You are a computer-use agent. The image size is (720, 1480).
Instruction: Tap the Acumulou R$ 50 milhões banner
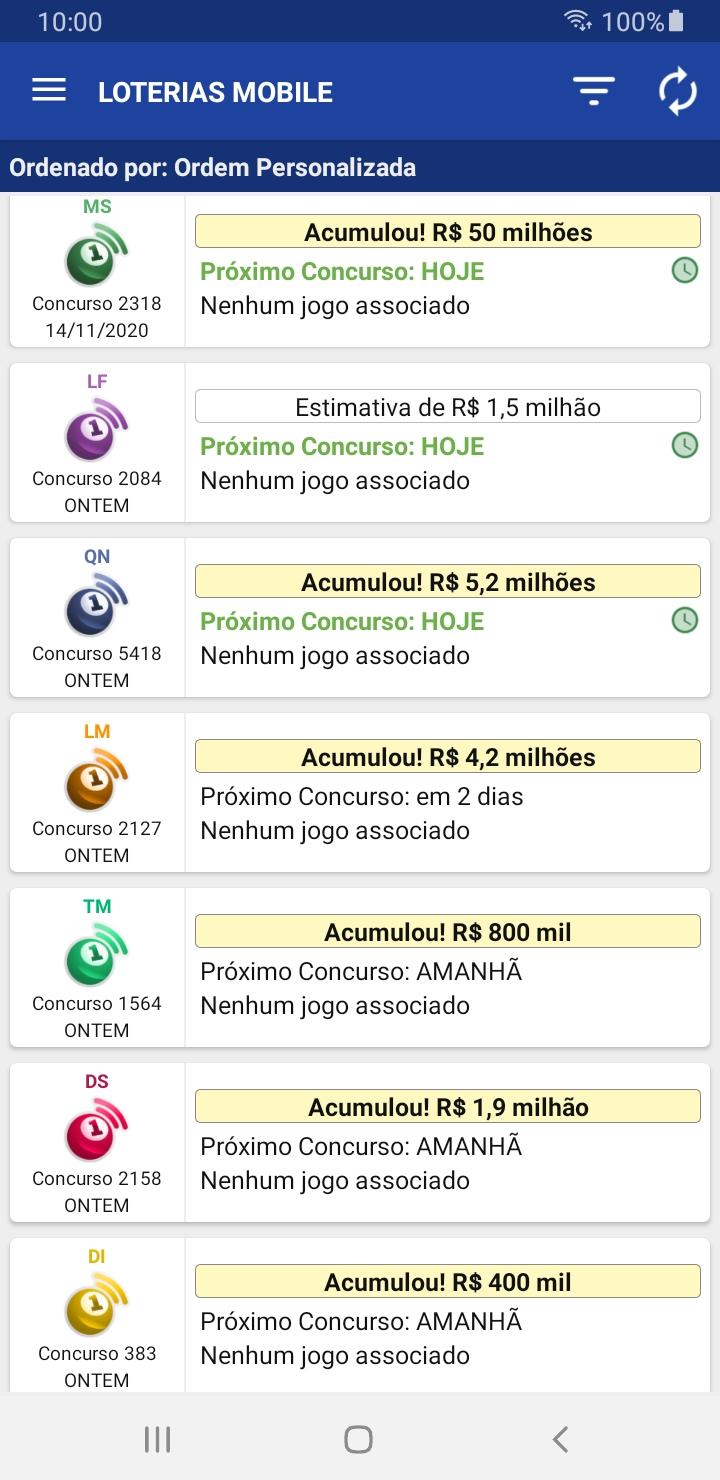tap(447, 231)
